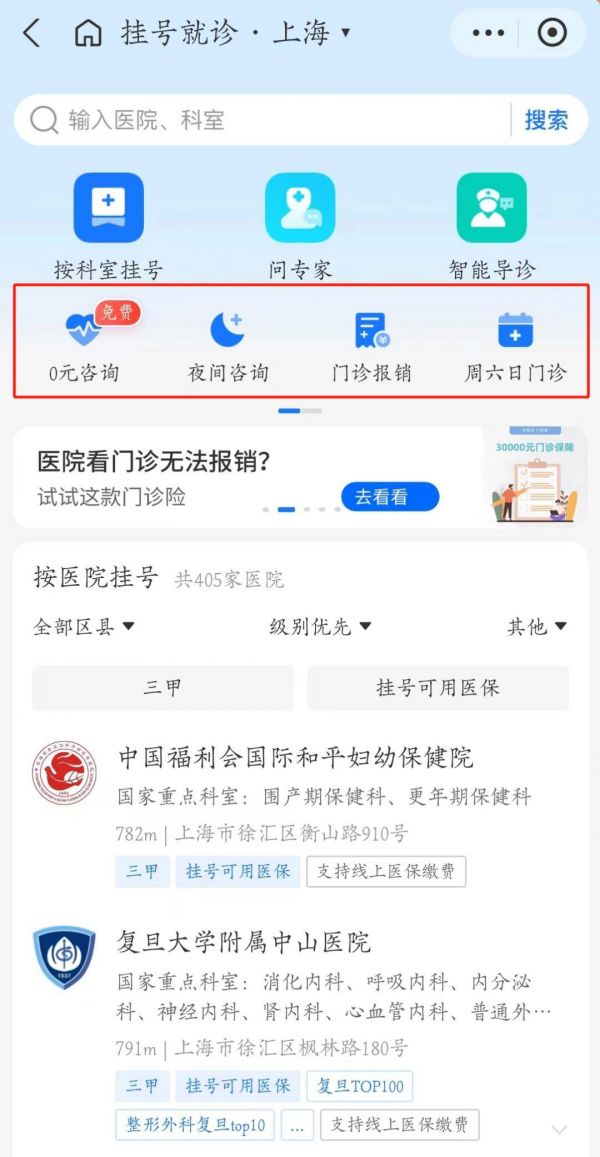The image size is (600, 1157).
Task: Open 门诊报销
Action: (371, 345)
